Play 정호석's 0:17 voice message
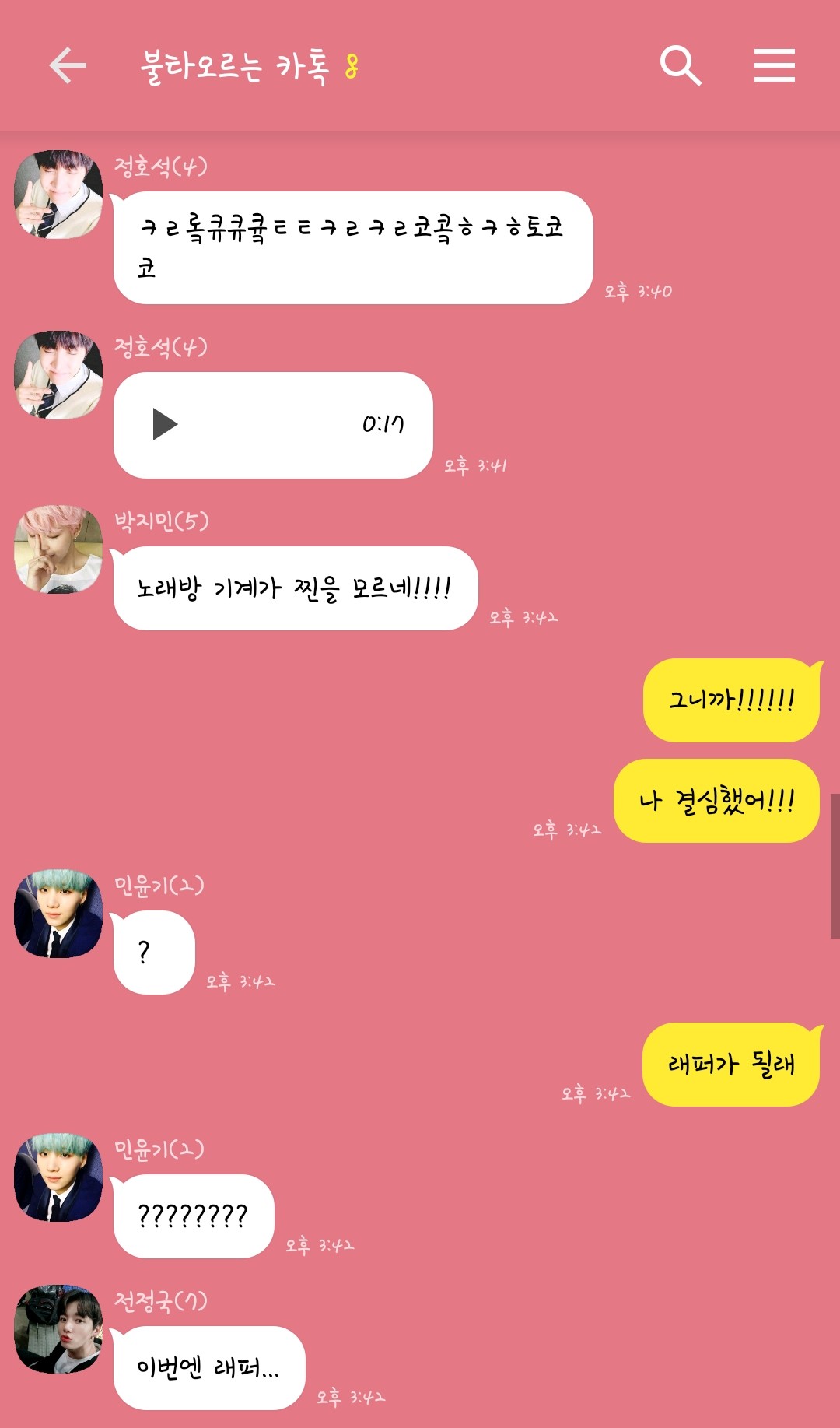Screen dimensions: 840x1428 click(165, 424)
